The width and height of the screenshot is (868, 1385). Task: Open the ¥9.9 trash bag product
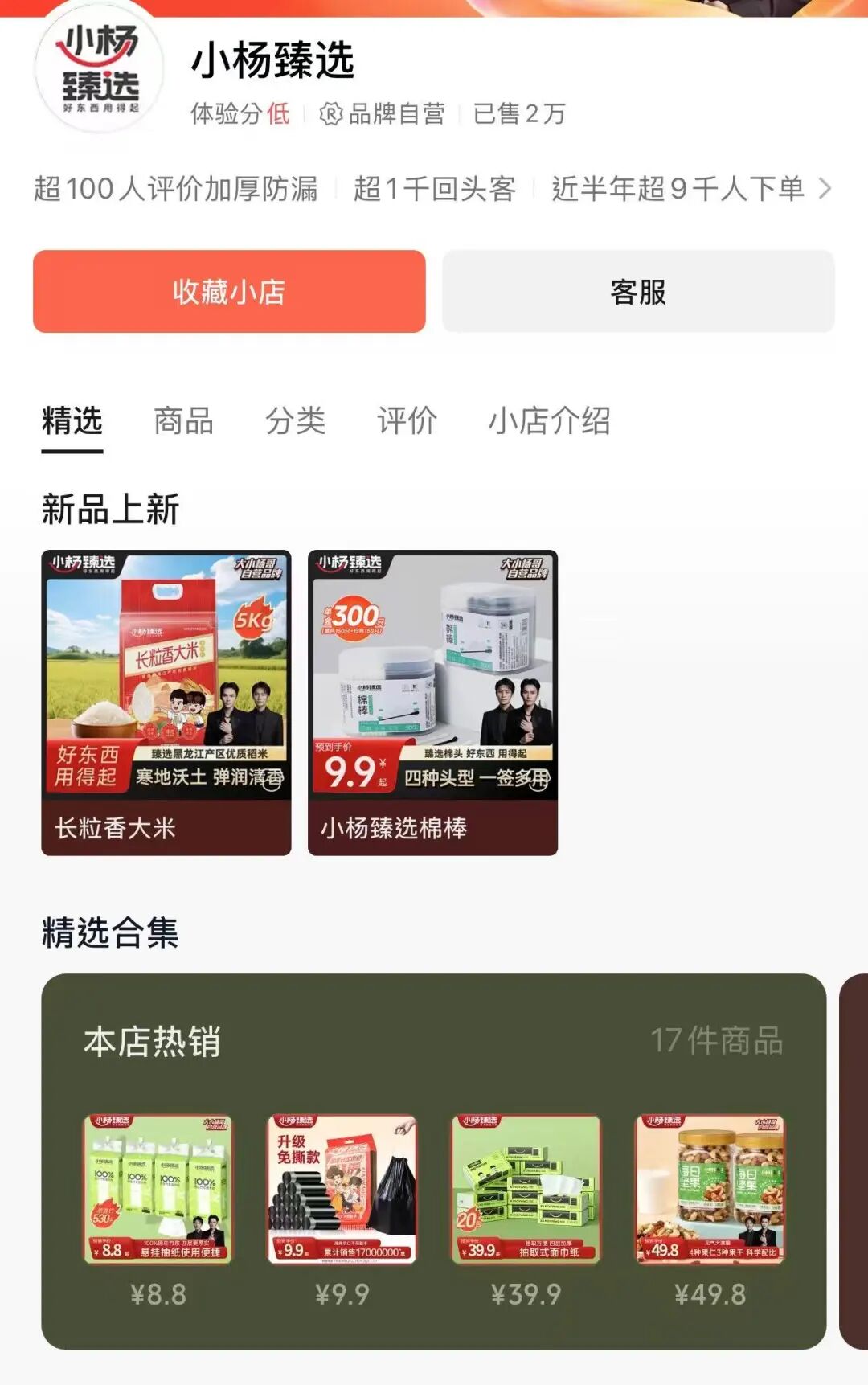342,1190
